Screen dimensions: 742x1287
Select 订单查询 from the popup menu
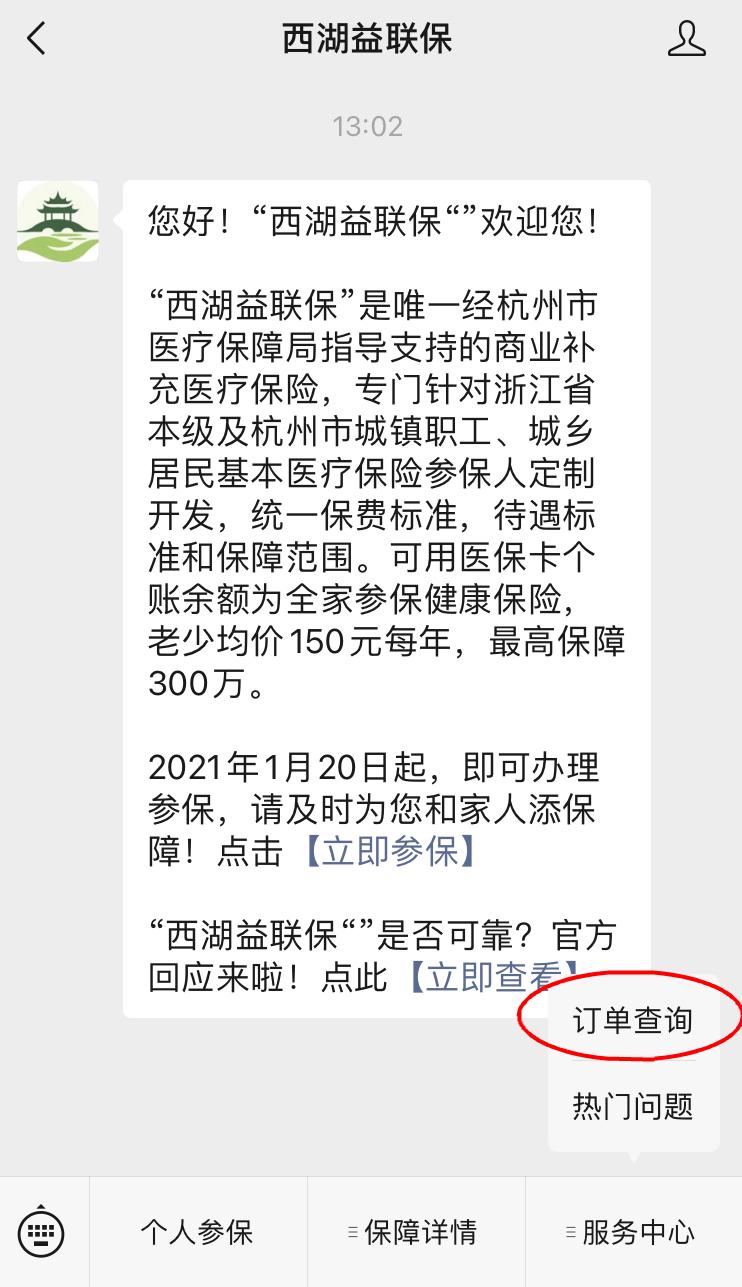632,1021
